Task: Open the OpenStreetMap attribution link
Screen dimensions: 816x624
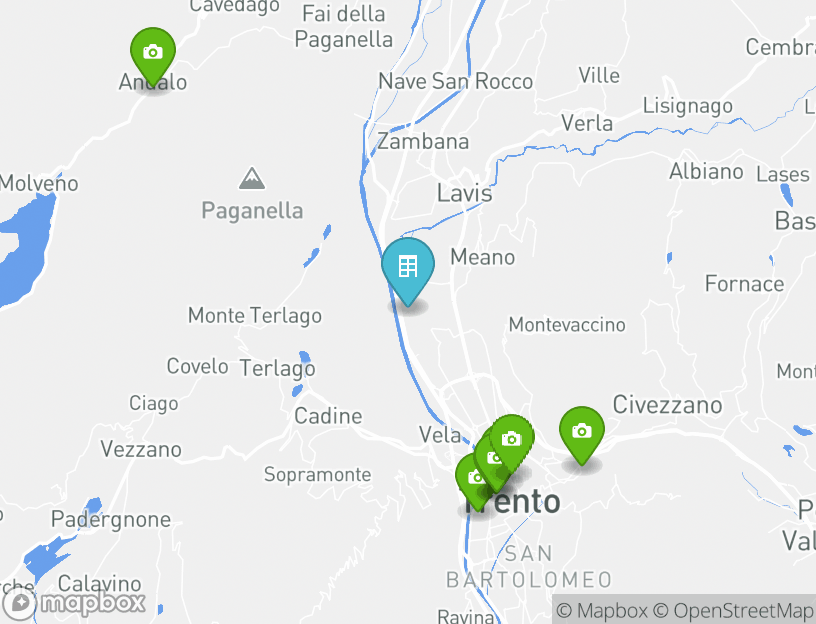Action: coord(742,610)
